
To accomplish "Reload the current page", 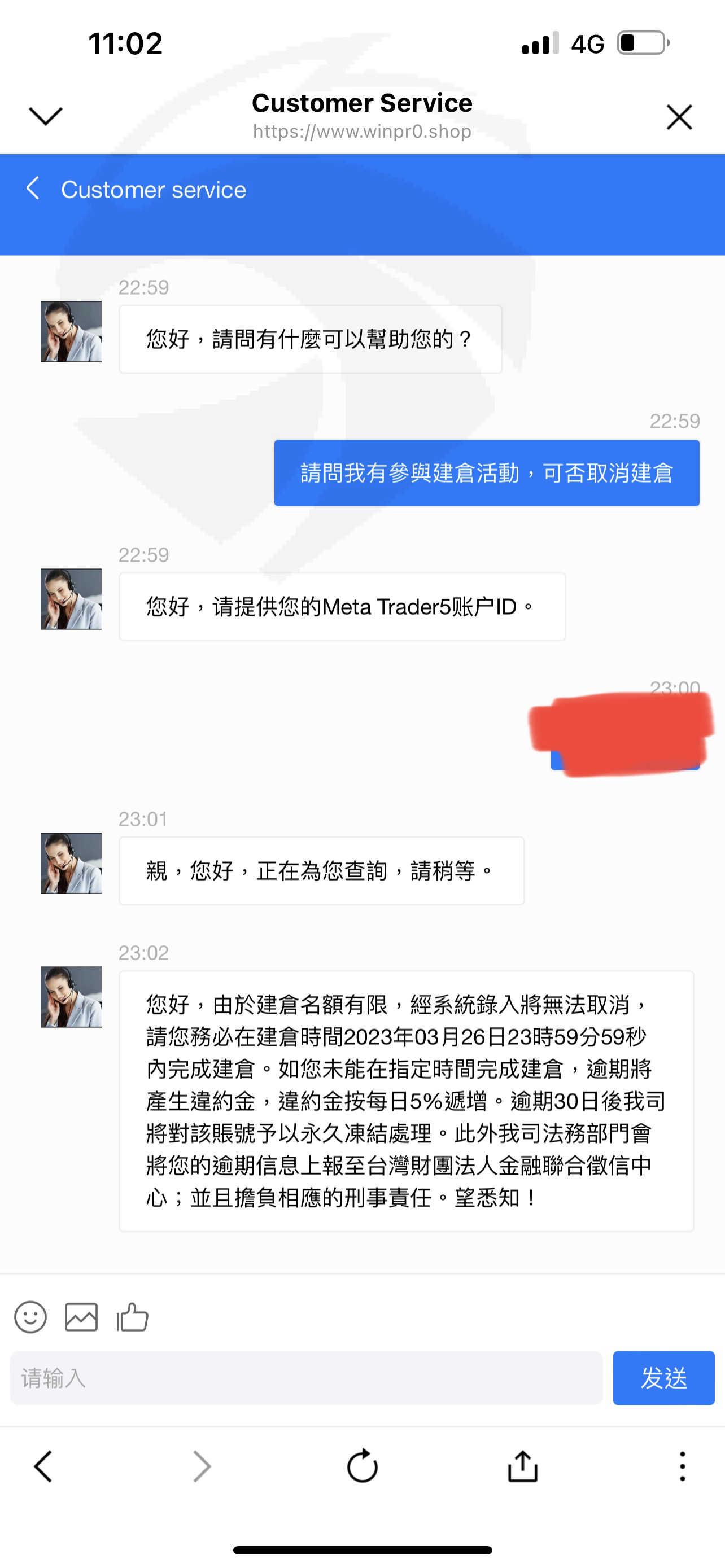I will pos(362,1465).
